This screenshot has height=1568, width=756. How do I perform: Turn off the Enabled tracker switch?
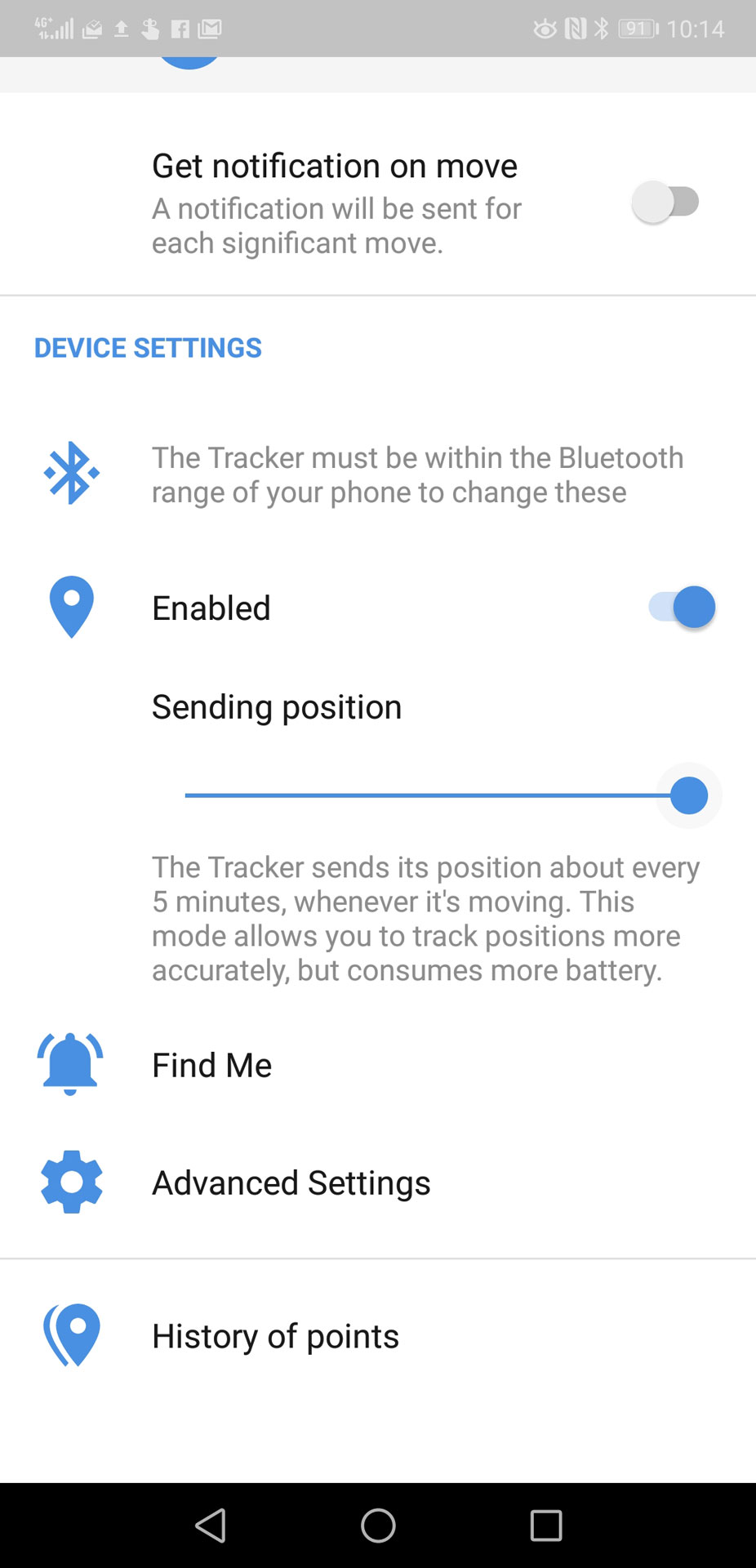point(683,608)
